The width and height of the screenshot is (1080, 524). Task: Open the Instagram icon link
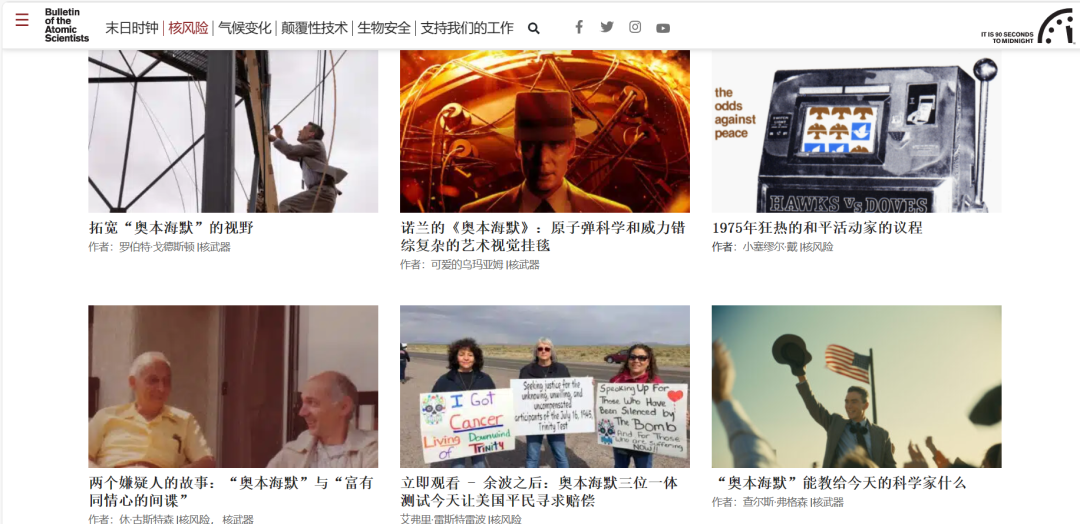[635, 27]
